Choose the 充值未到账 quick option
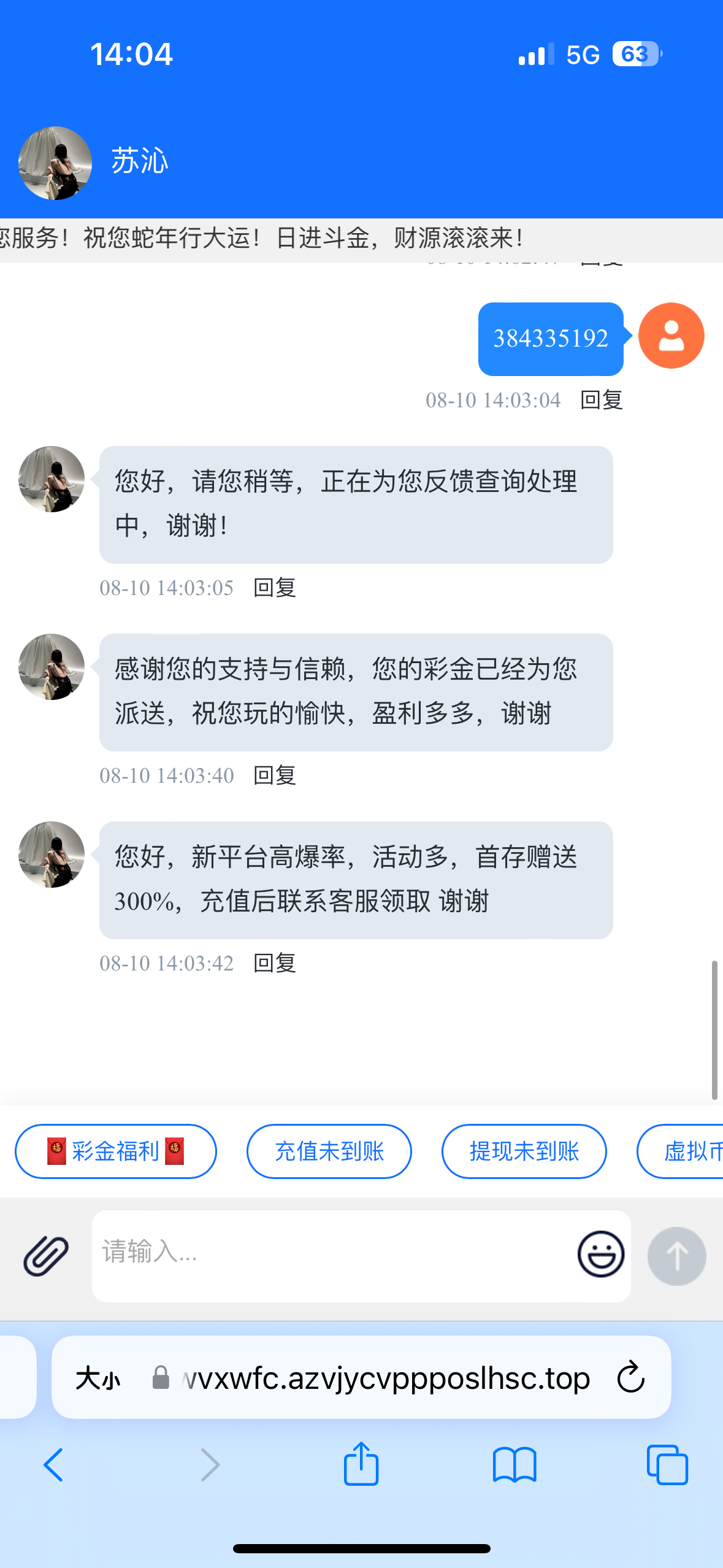The height and width of the screenshot is (1568, 723). (329, 1151)
